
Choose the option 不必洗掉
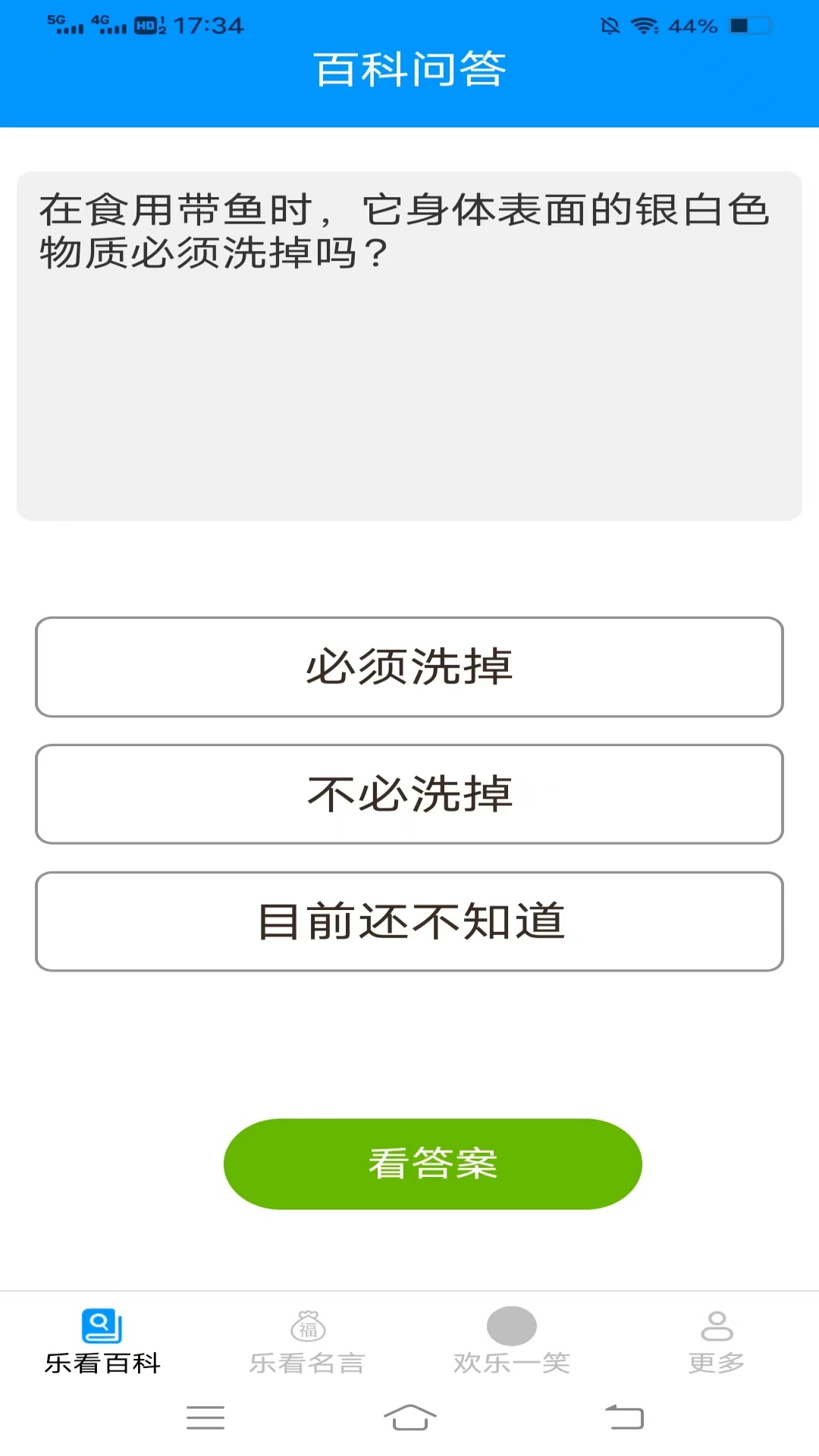pos(409,794)
